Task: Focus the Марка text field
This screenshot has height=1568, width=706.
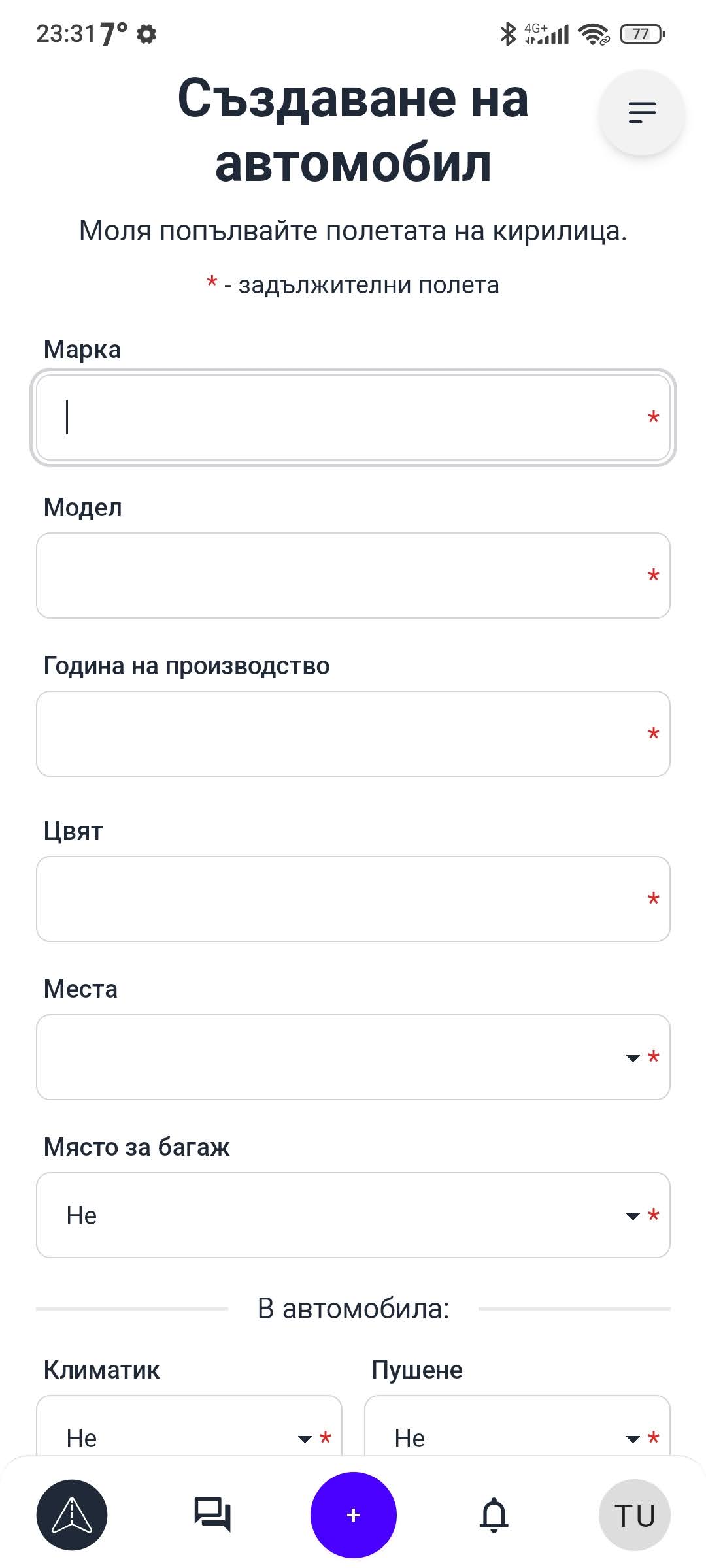Action: click(353, 417)
